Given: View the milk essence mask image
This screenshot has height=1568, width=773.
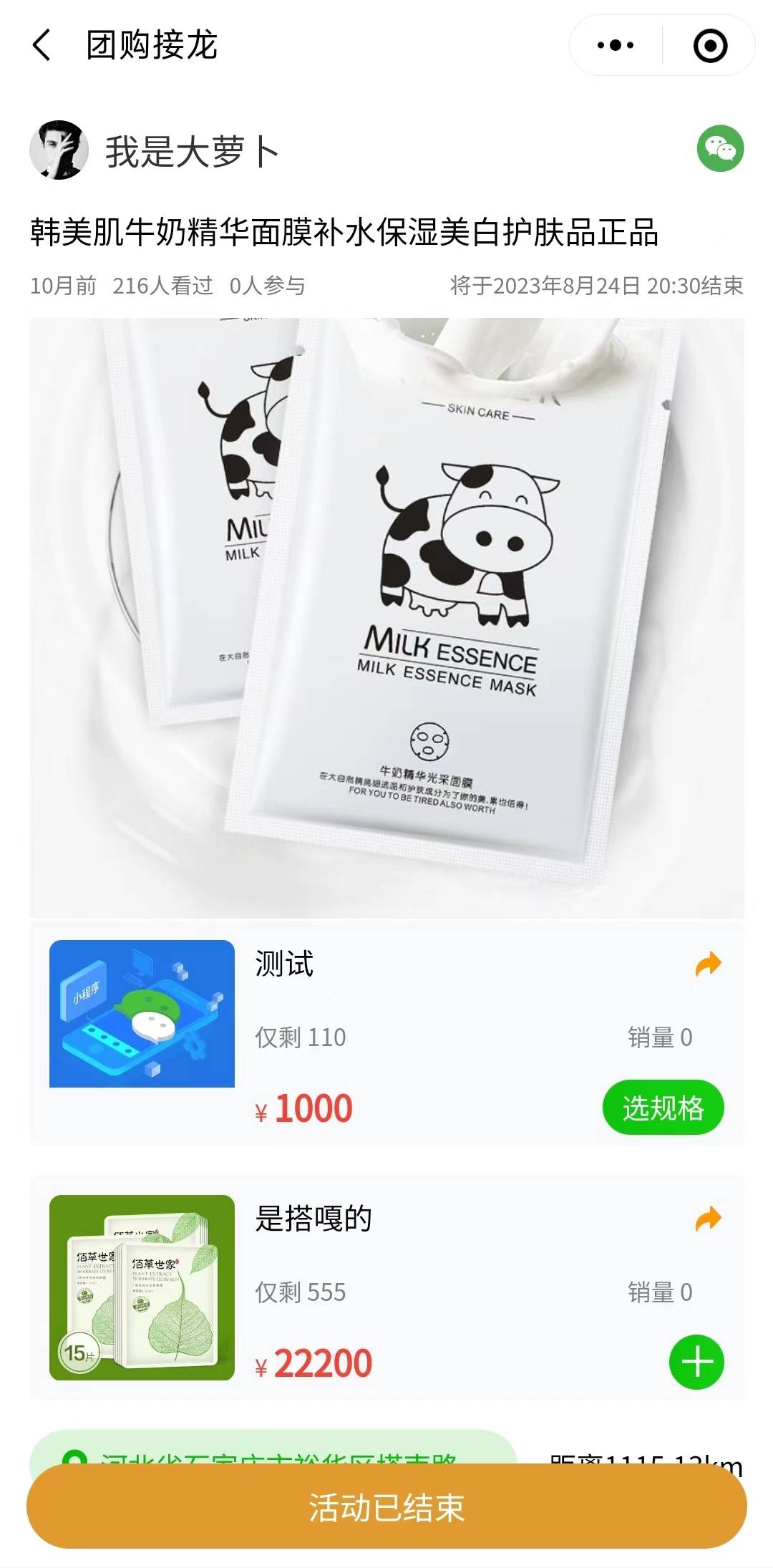Looking at the screenshot, I should click(x=386, y=617).
